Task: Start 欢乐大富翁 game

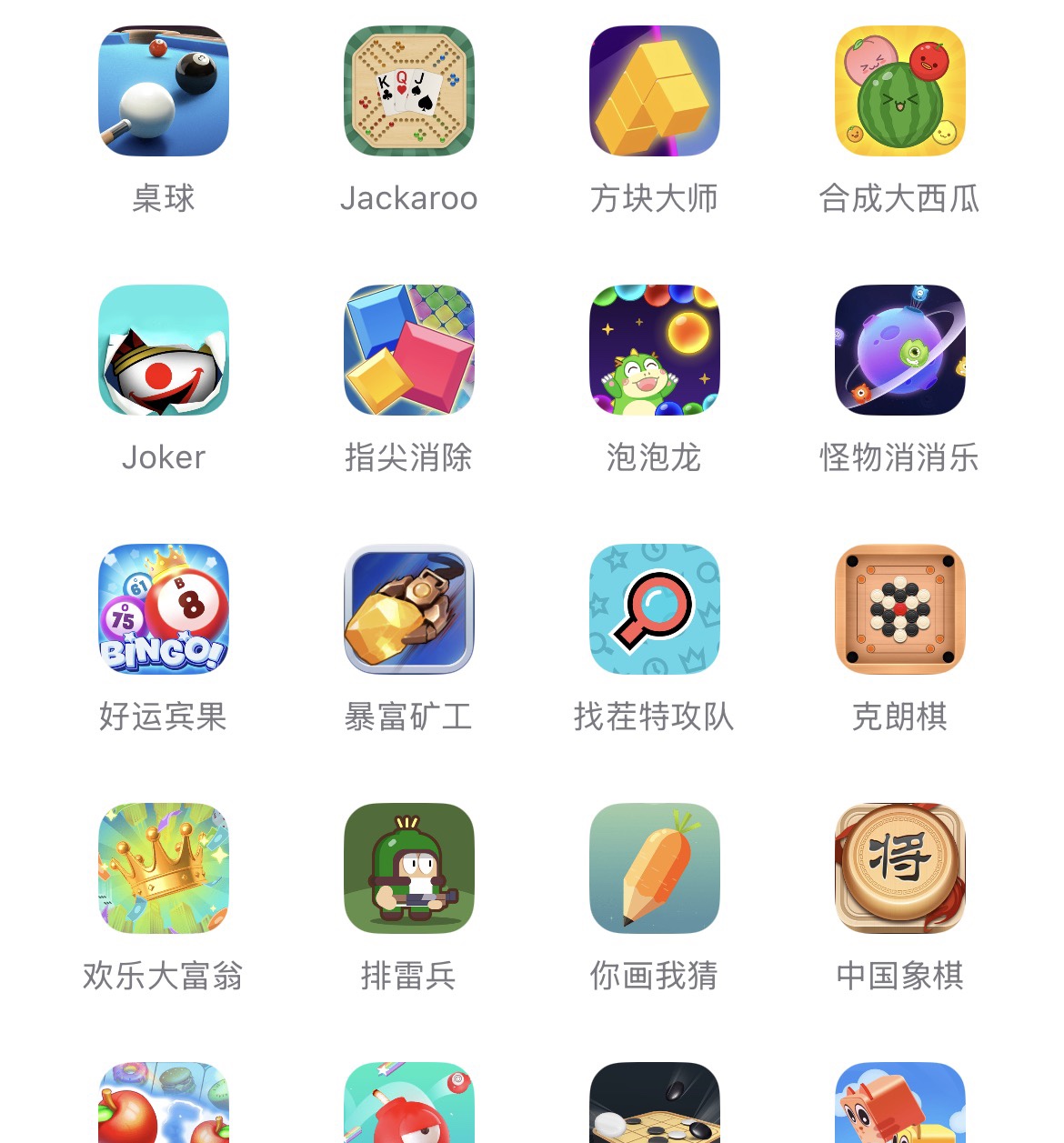Action: click(164, 868)
